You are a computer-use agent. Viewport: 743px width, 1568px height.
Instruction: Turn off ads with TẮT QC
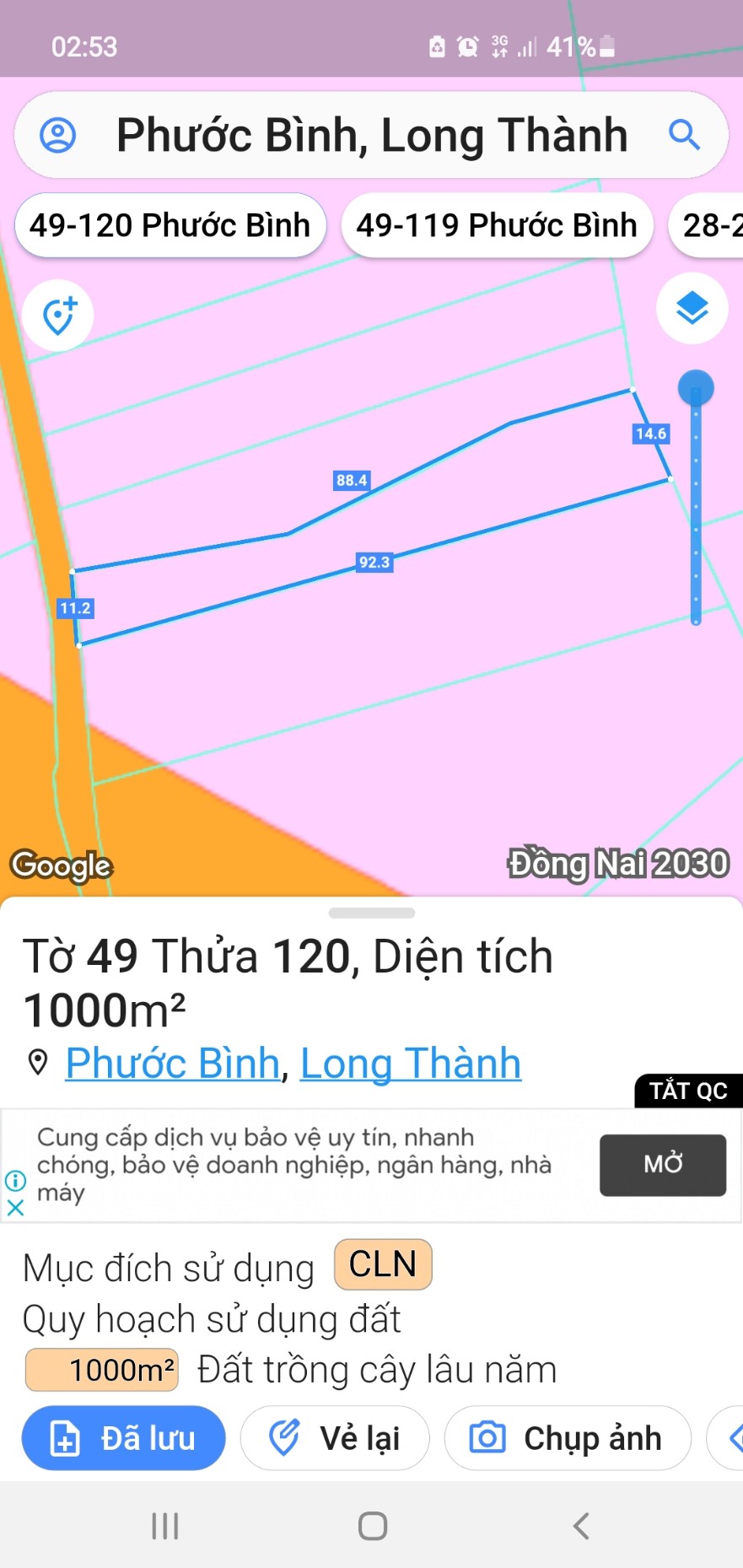688,1091
